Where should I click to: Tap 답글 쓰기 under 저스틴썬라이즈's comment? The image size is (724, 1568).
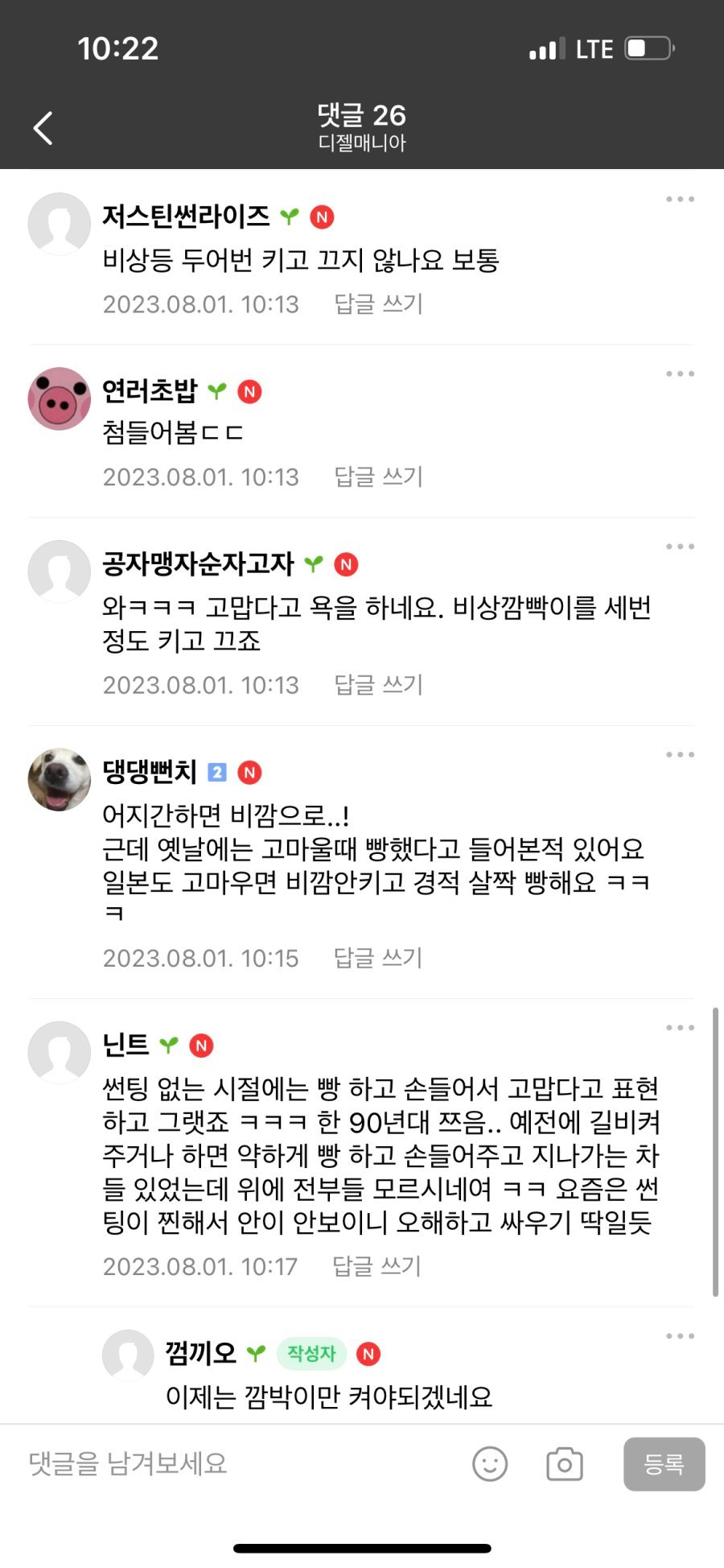[x=378, y=304]
